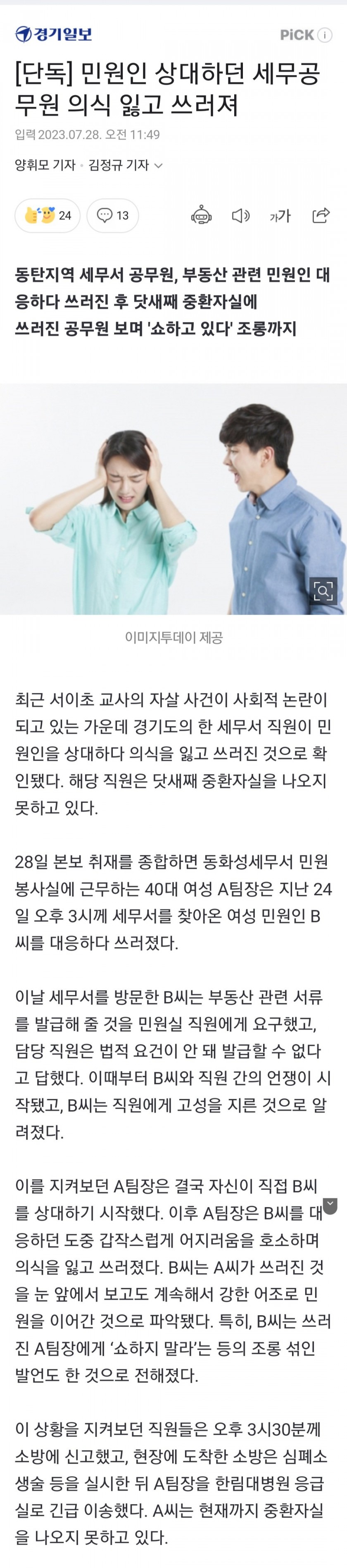This screenshot has width=347, height=1568.
Task: Open the 13 comments
Action: (x=113, y=215)
